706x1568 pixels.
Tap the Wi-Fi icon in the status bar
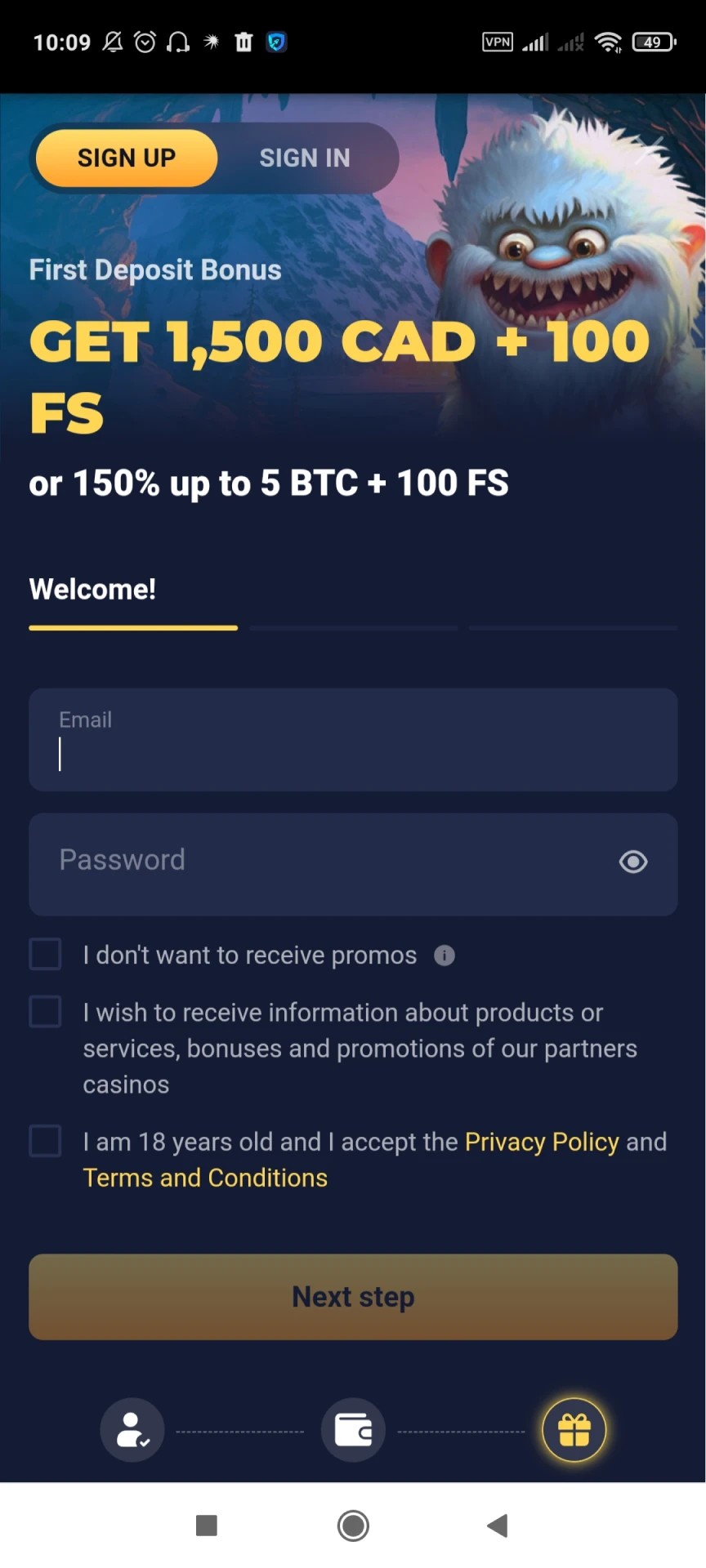[608, 41]
